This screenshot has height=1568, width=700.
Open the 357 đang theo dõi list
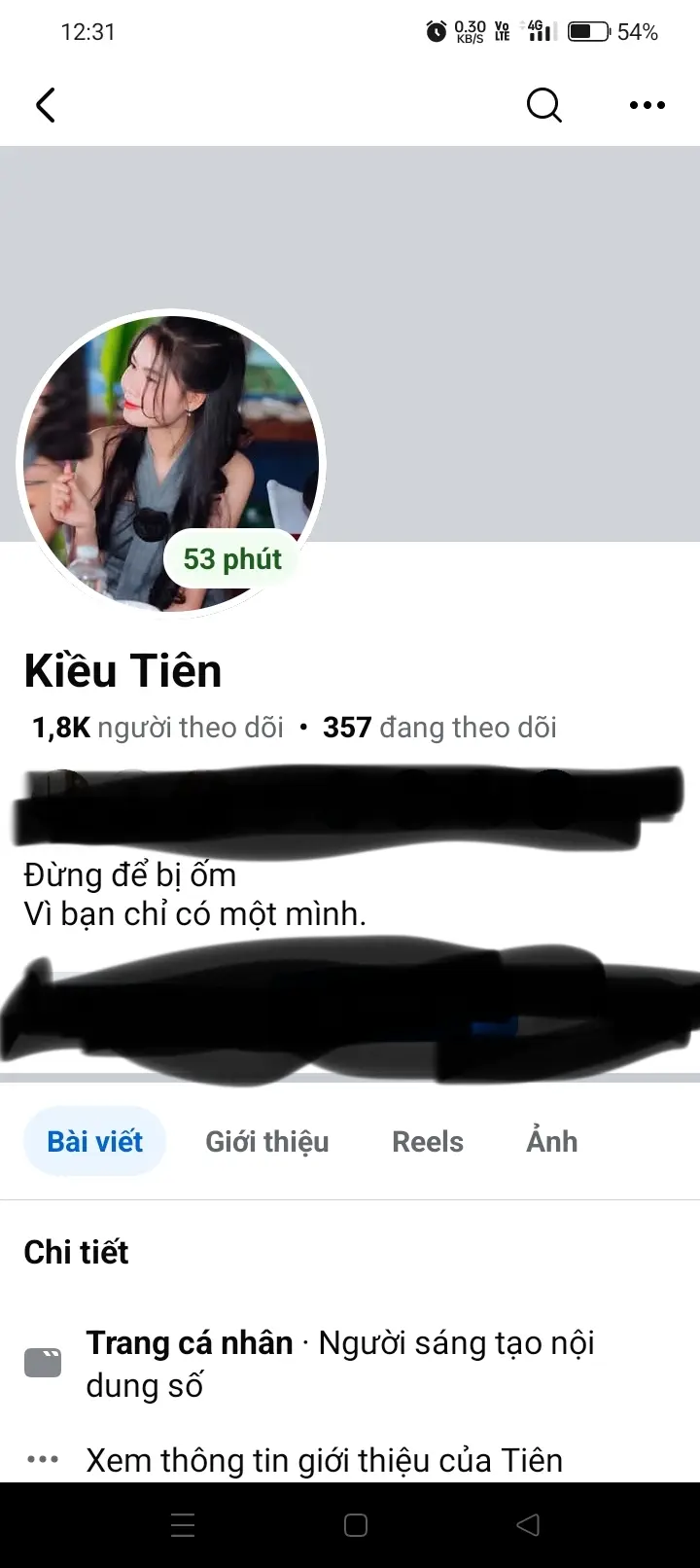[439, 728]
